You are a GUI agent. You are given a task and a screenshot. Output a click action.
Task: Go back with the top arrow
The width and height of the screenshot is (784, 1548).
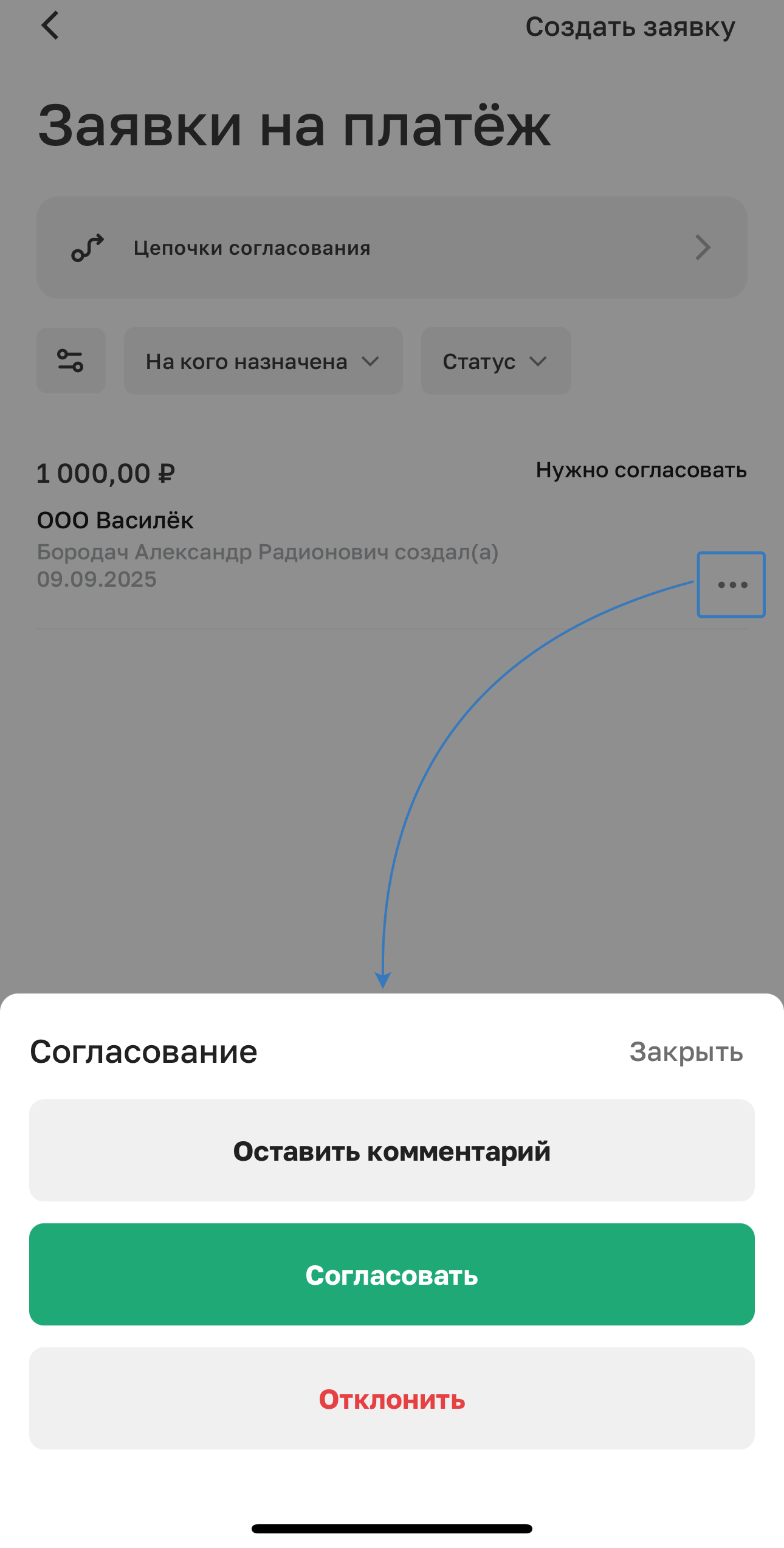[50, 26]
